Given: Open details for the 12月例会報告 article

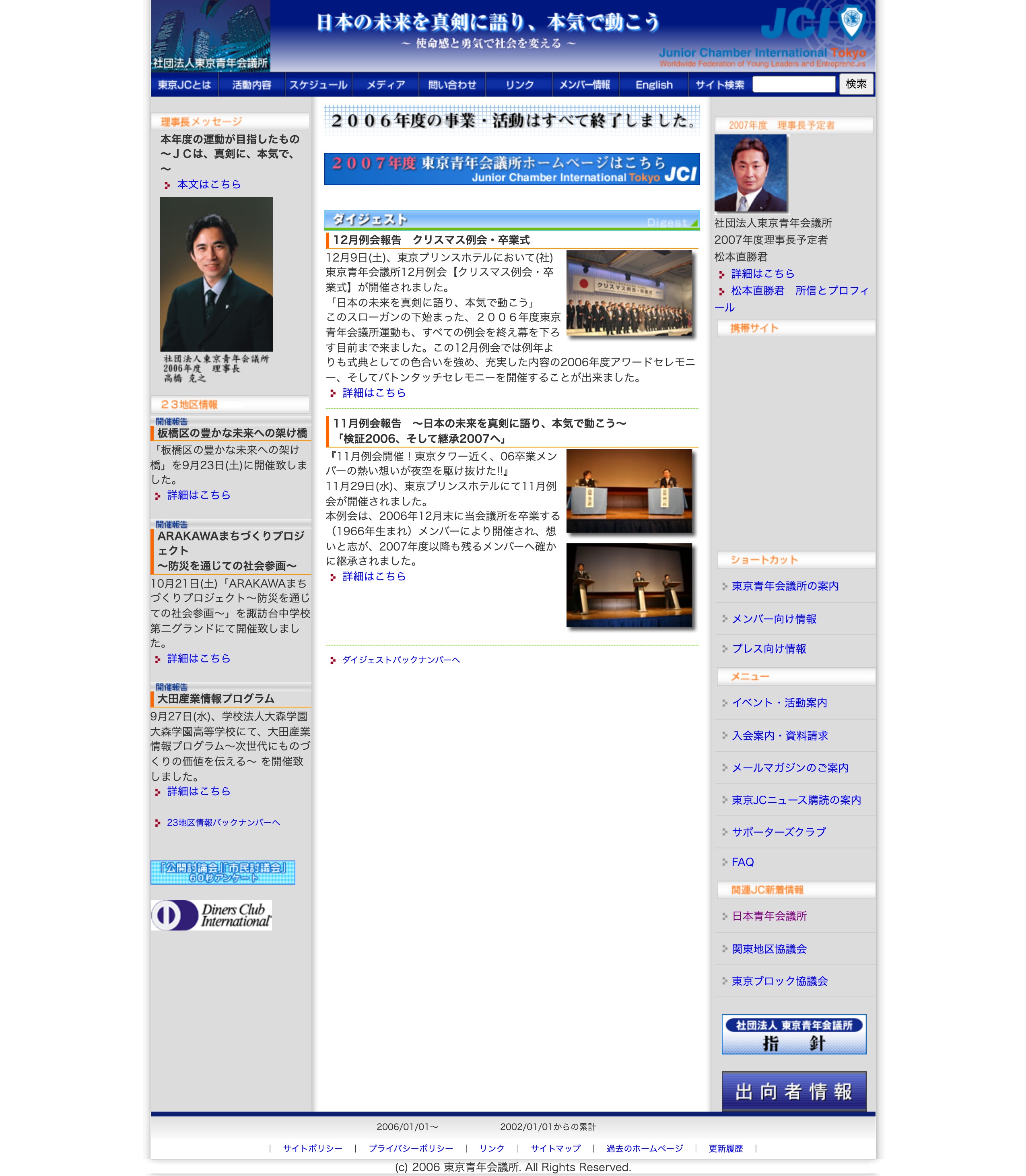Looking at the screenshot, I should coord(374,393).
